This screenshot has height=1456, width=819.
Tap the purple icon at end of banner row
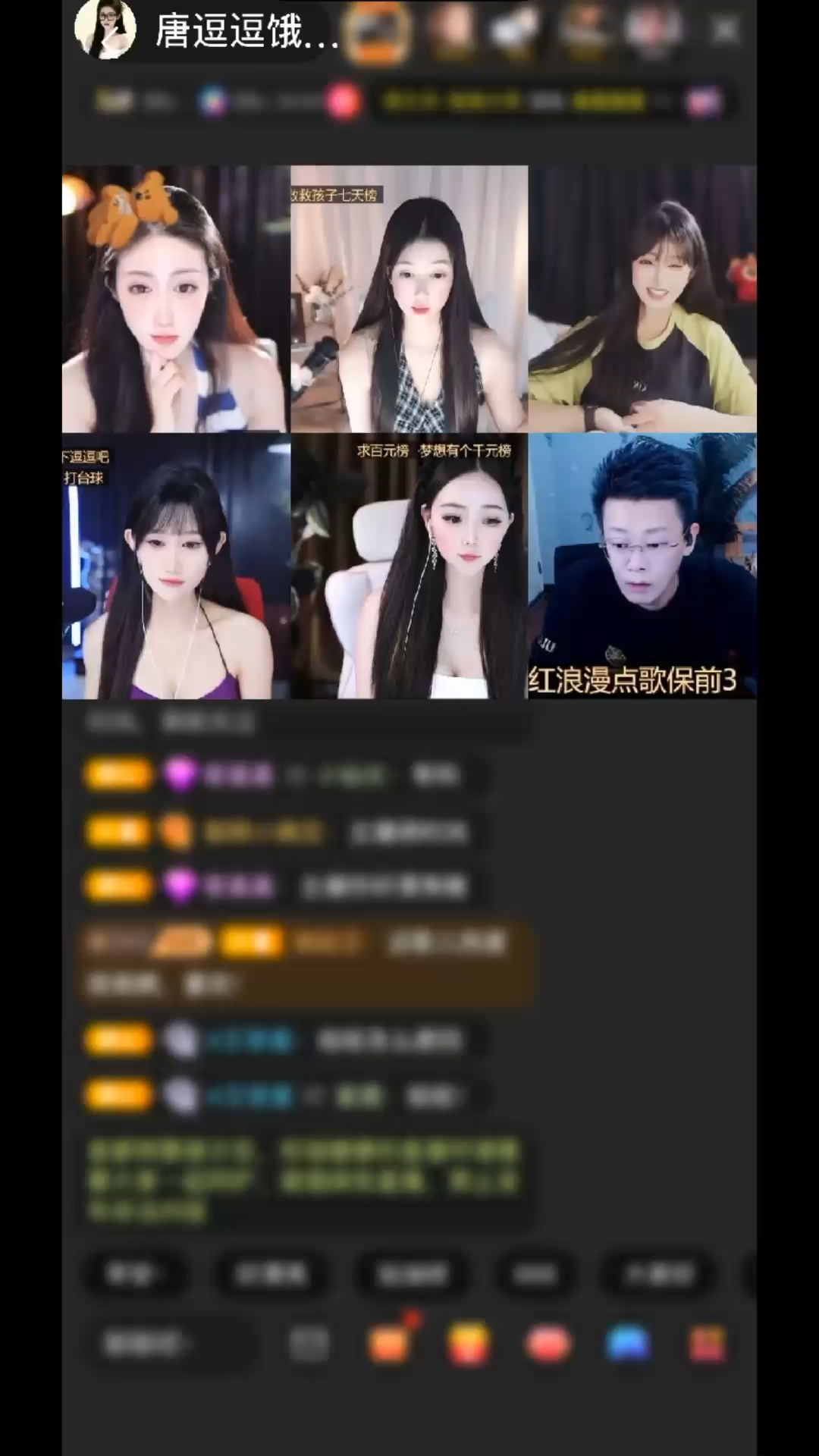[x=705, y=100]
